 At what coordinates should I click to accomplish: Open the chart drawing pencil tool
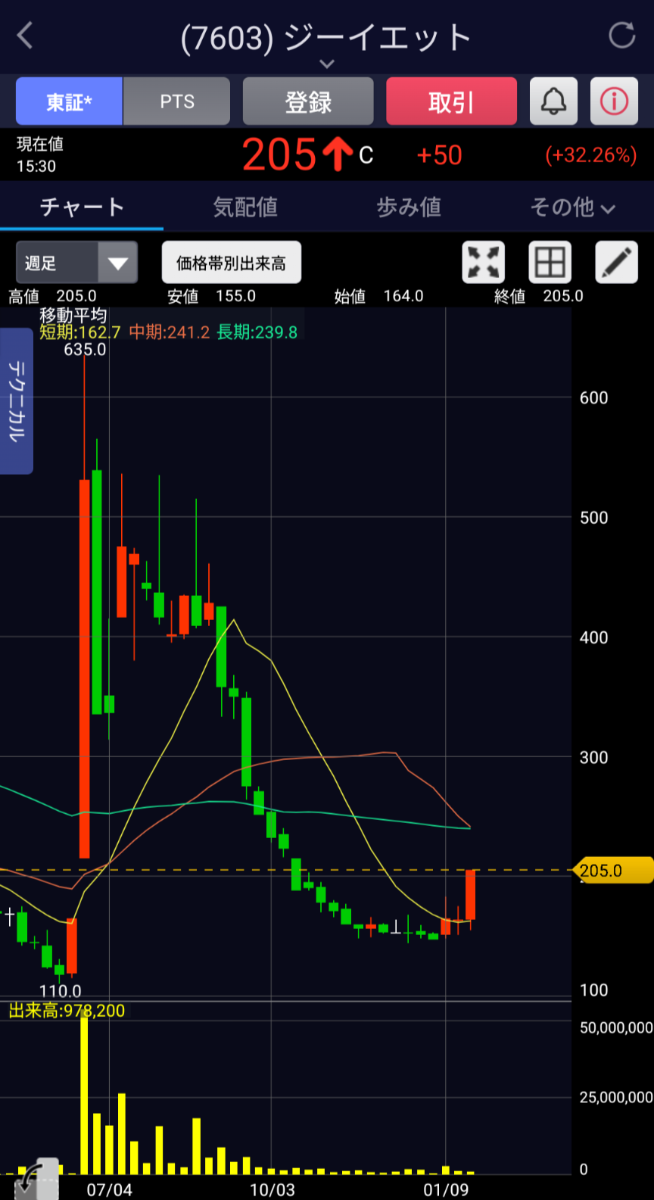pyautogui.click(x=616, y=263)
